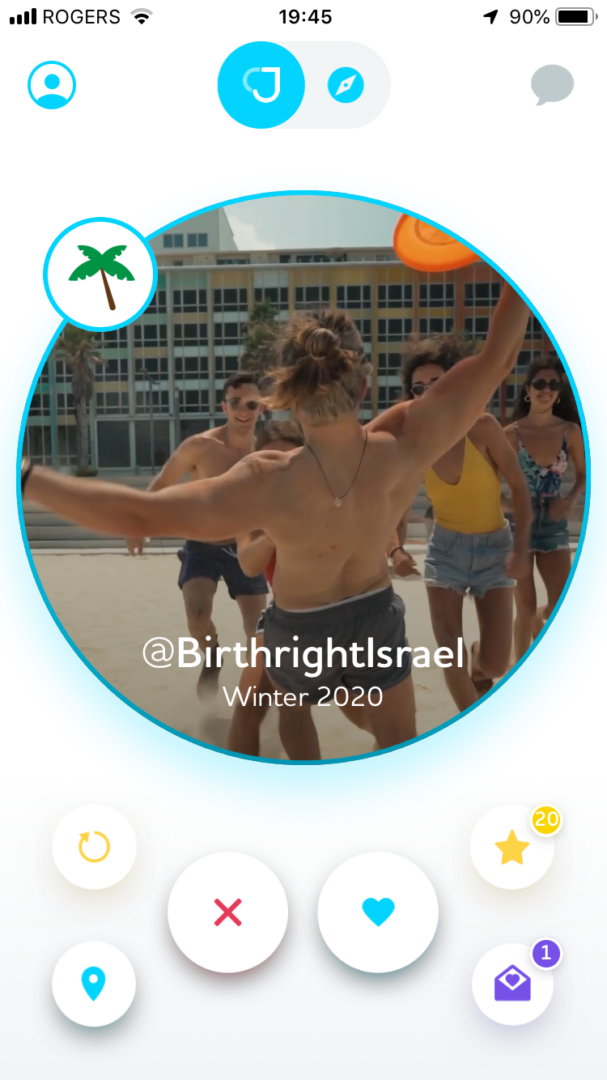
Task: Open the location pin settings
Action: (x=94, y=984)
